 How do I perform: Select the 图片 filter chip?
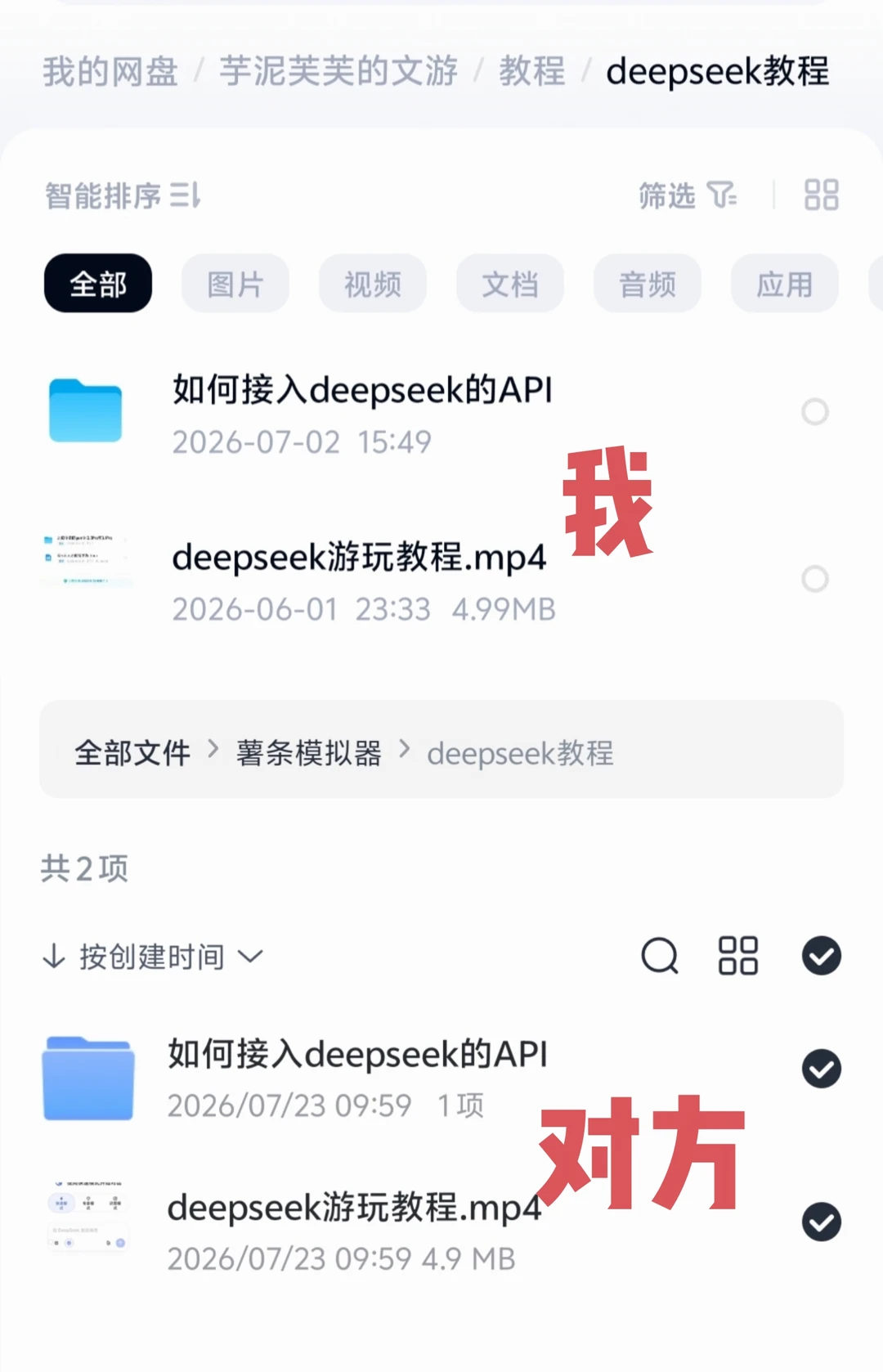point(235,284)
